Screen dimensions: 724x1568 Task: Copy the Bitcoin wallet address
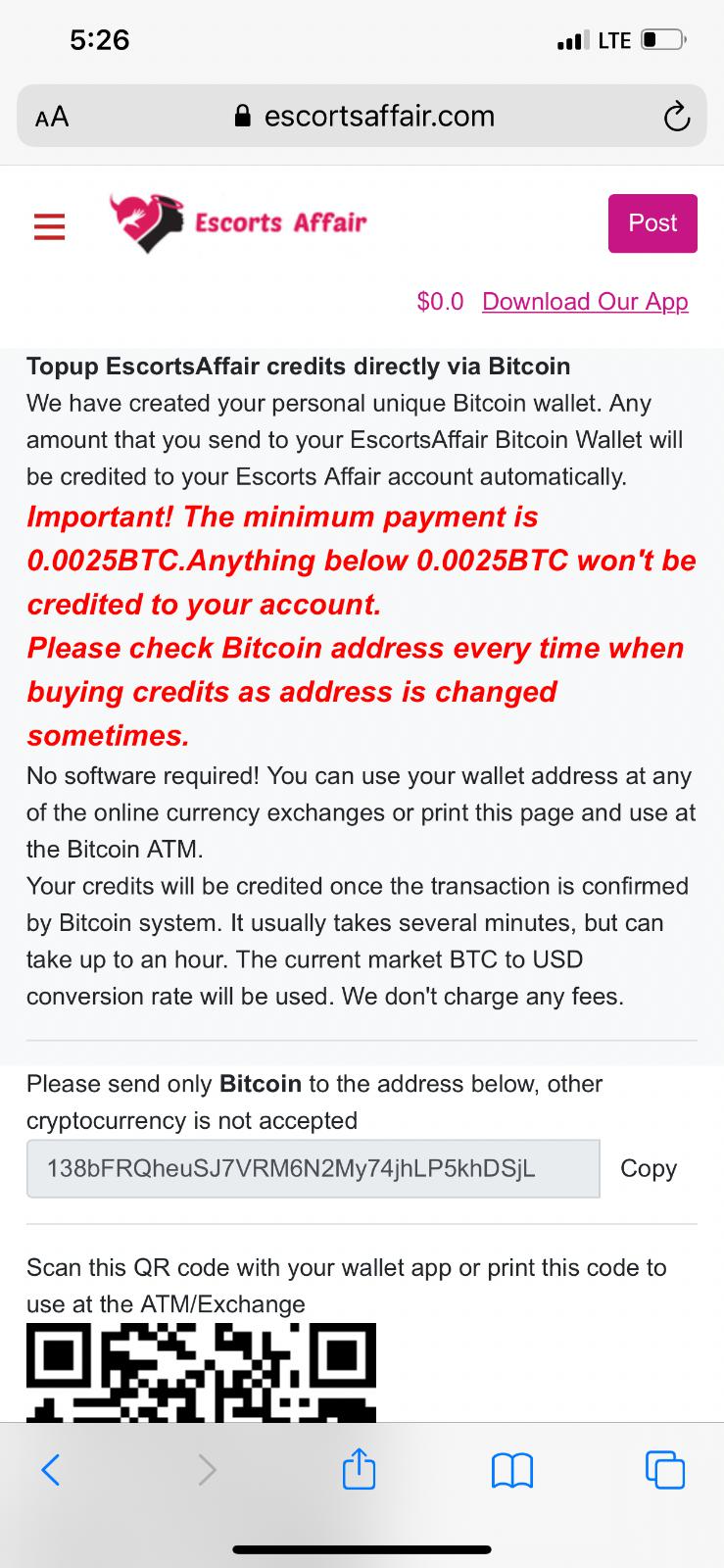point(648,1168)
